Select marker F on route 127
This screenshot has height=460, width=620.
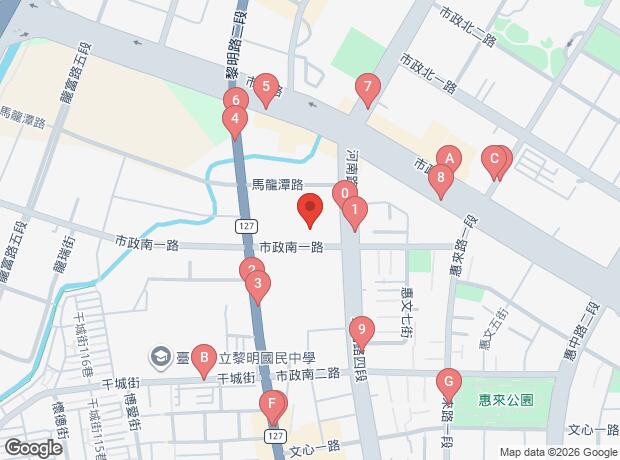[x=270, y=404]
